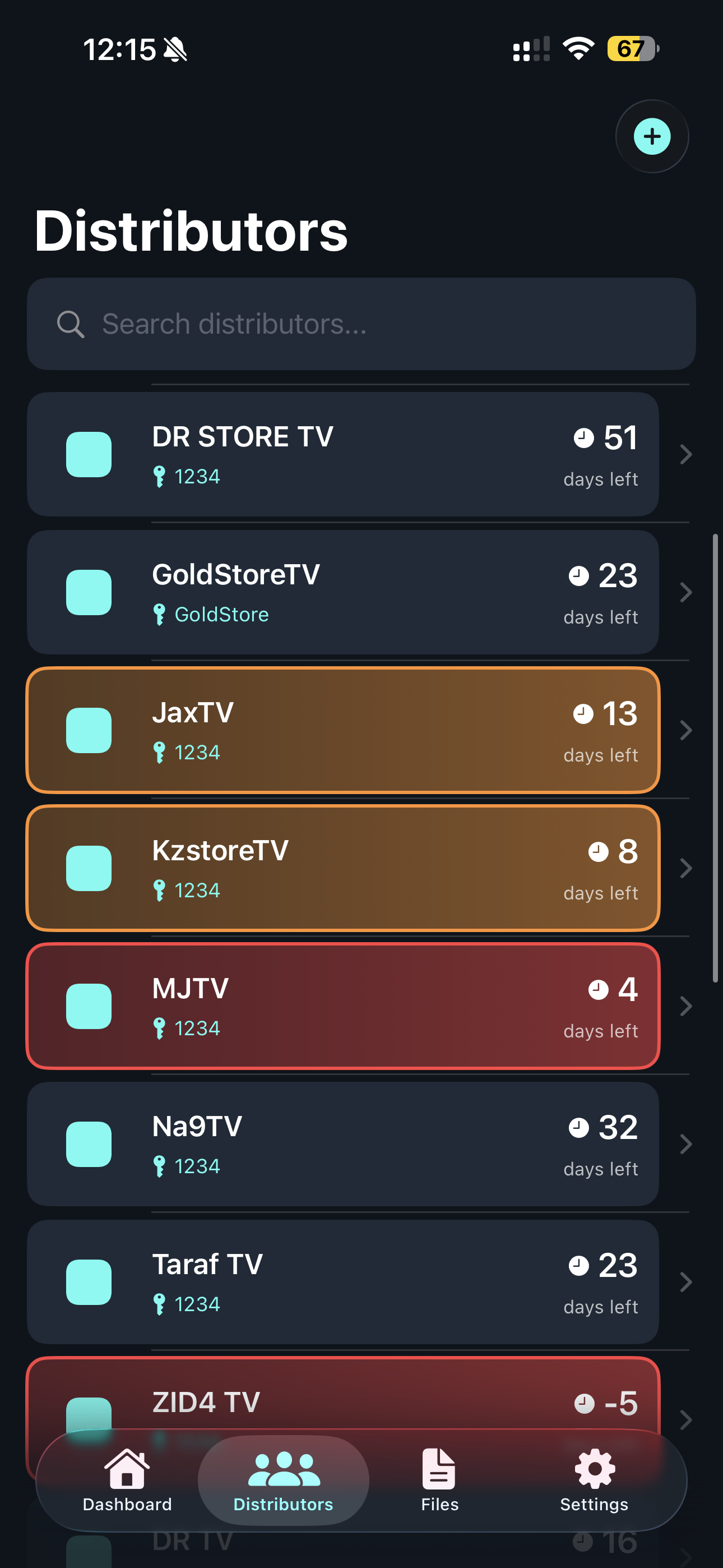
Task: Open KzstoreTV using its right arrow
Action: coord(685,868)
